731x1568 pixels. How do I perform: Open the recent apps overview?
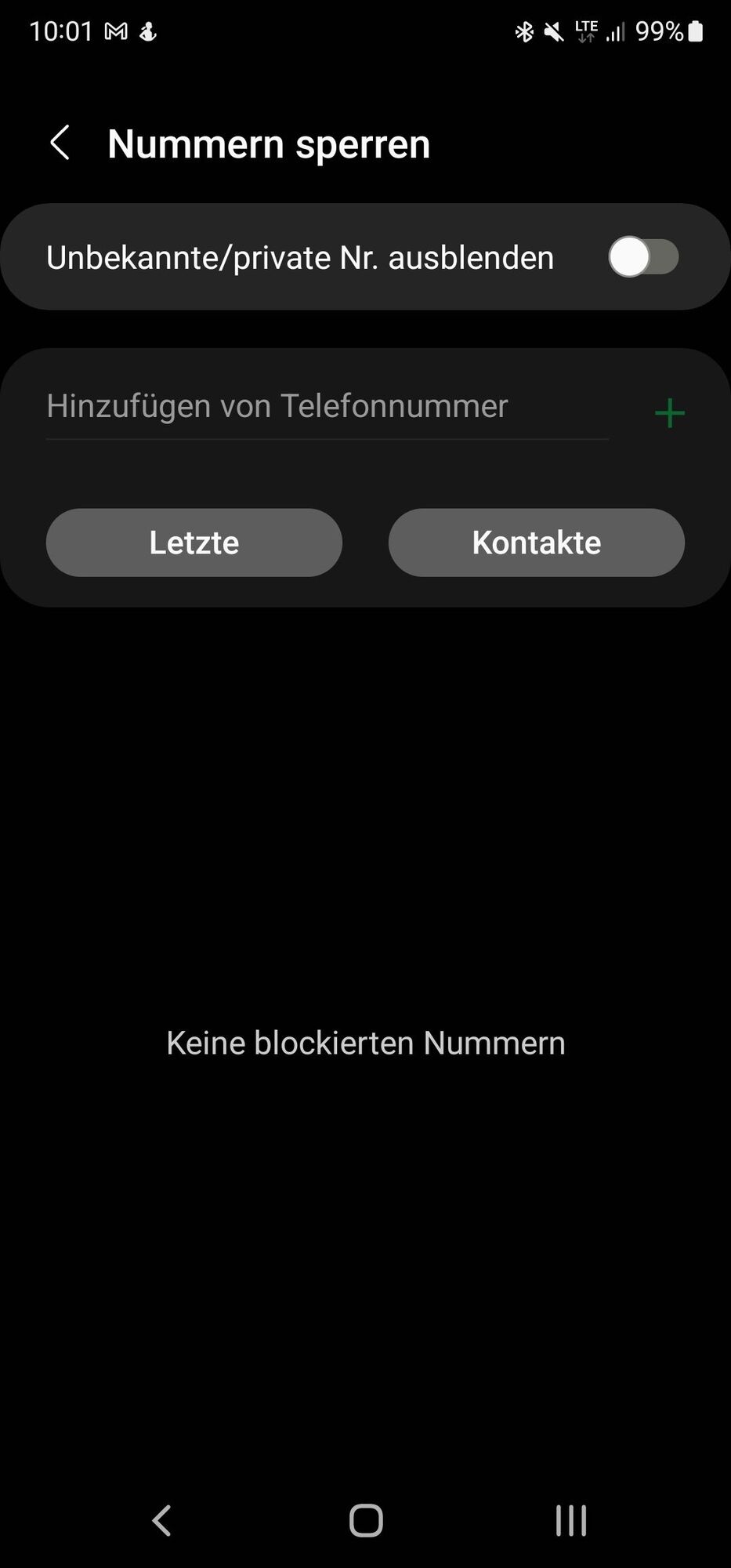570,1521
